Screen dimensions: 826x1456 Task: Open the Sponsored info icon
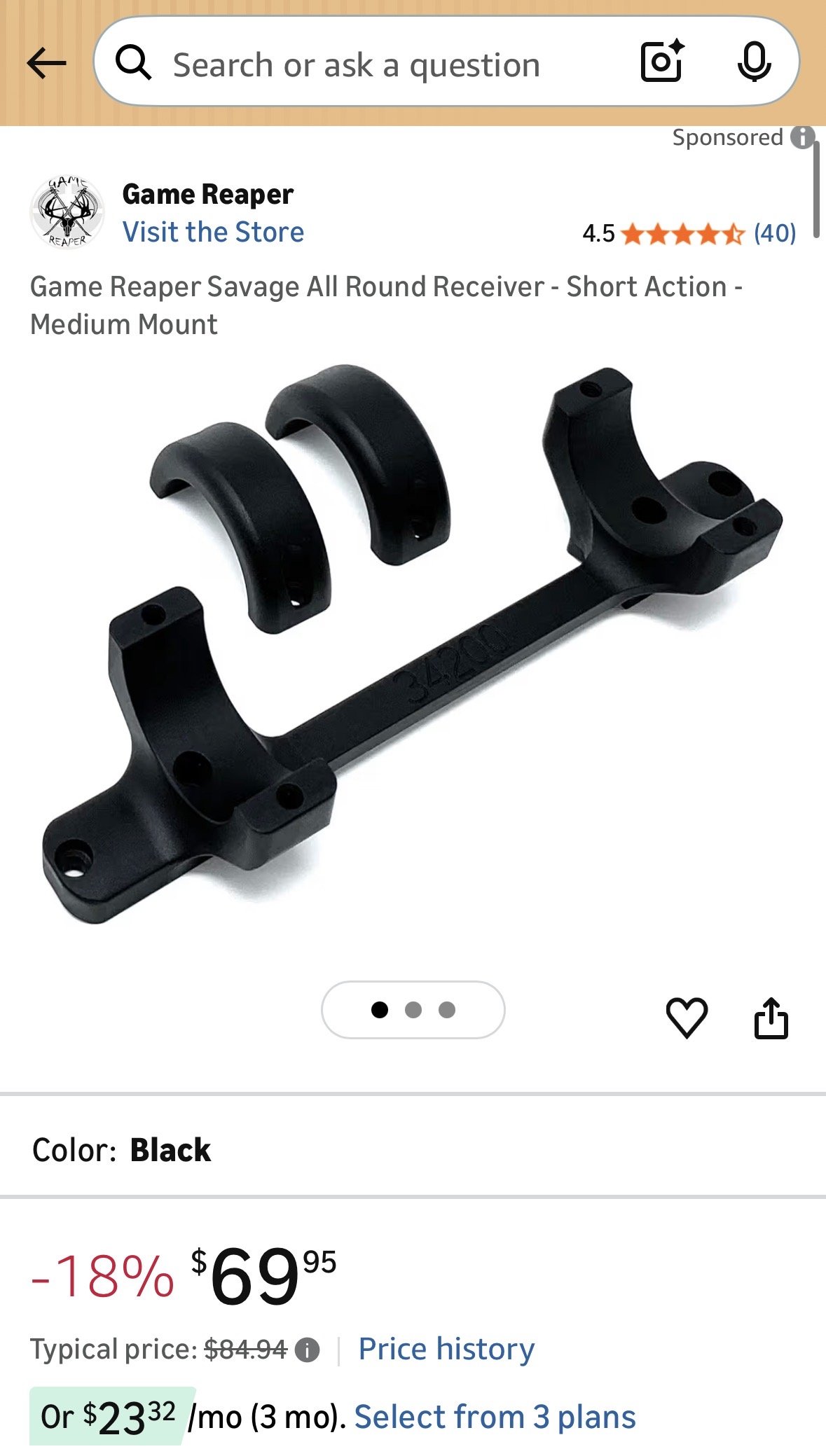coord(802,137)
